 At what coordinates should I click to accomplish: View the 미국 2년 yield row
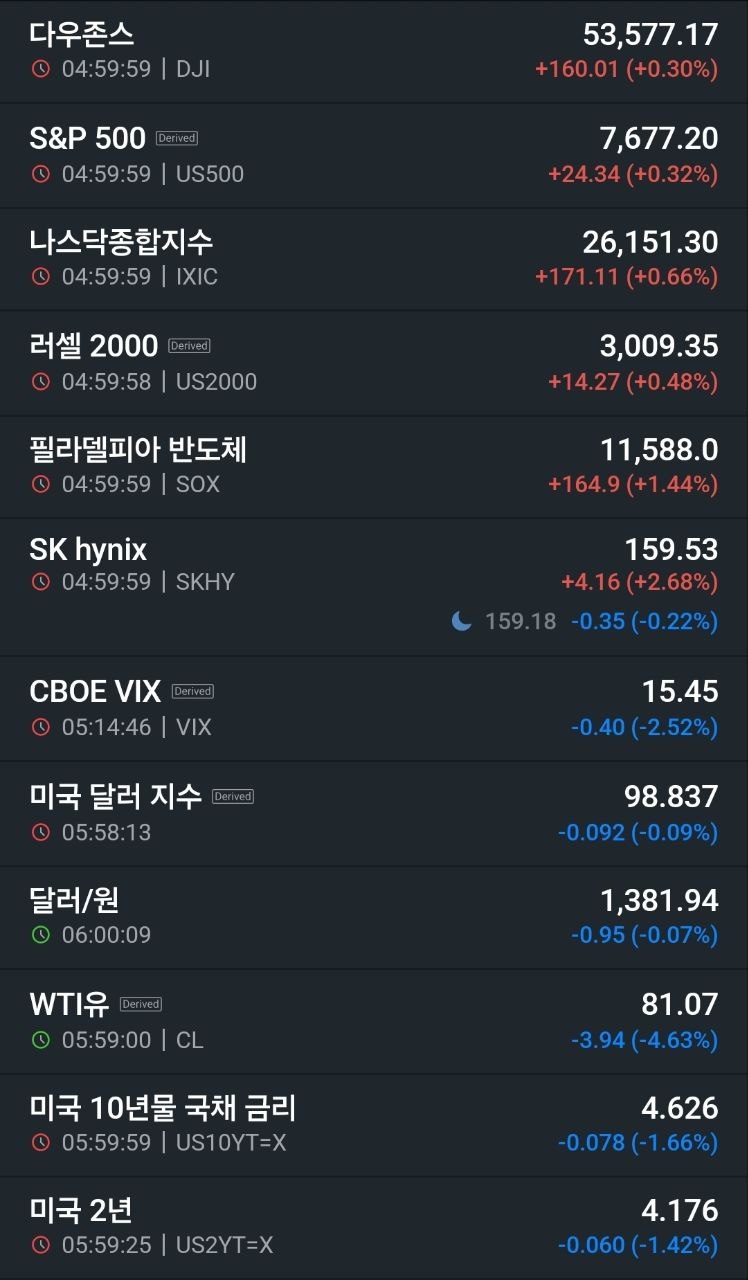[x=374, y=1227]
